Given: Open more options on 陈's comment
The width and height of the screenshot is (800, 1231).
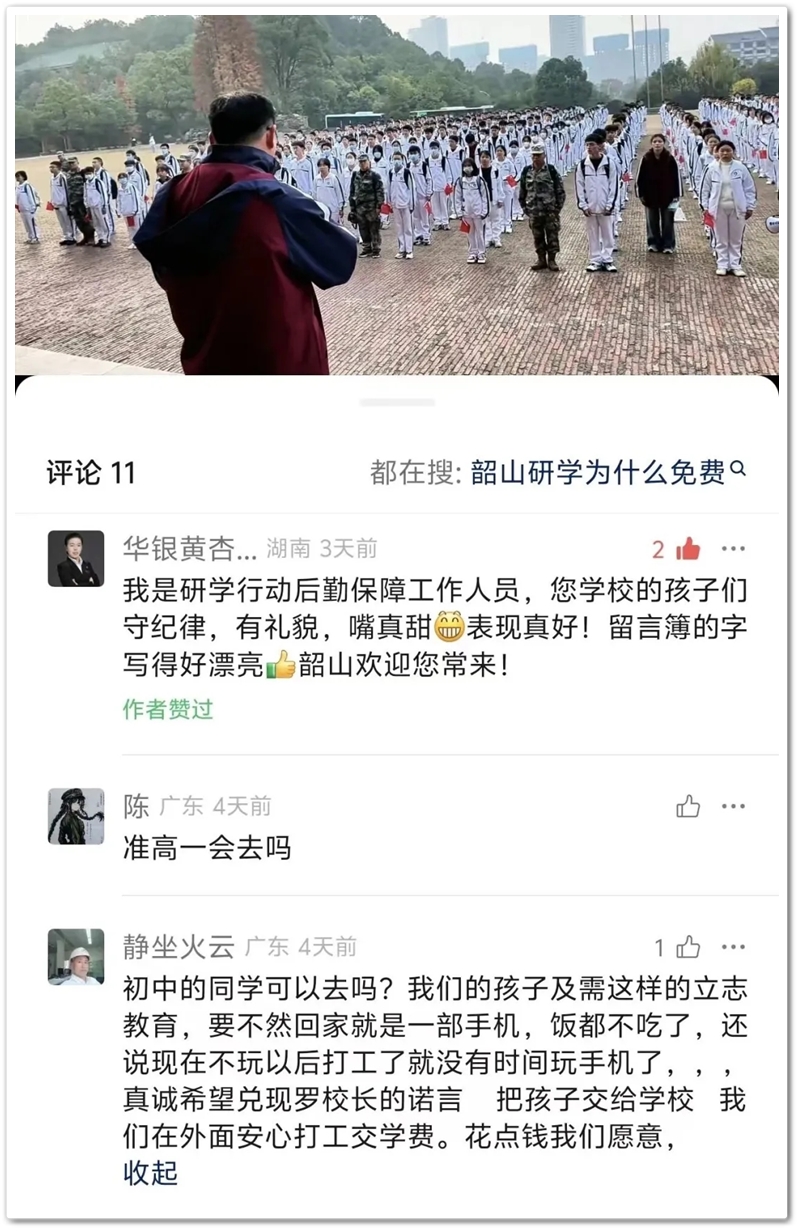Looking at the screenshot, I should tap(733, 807).
